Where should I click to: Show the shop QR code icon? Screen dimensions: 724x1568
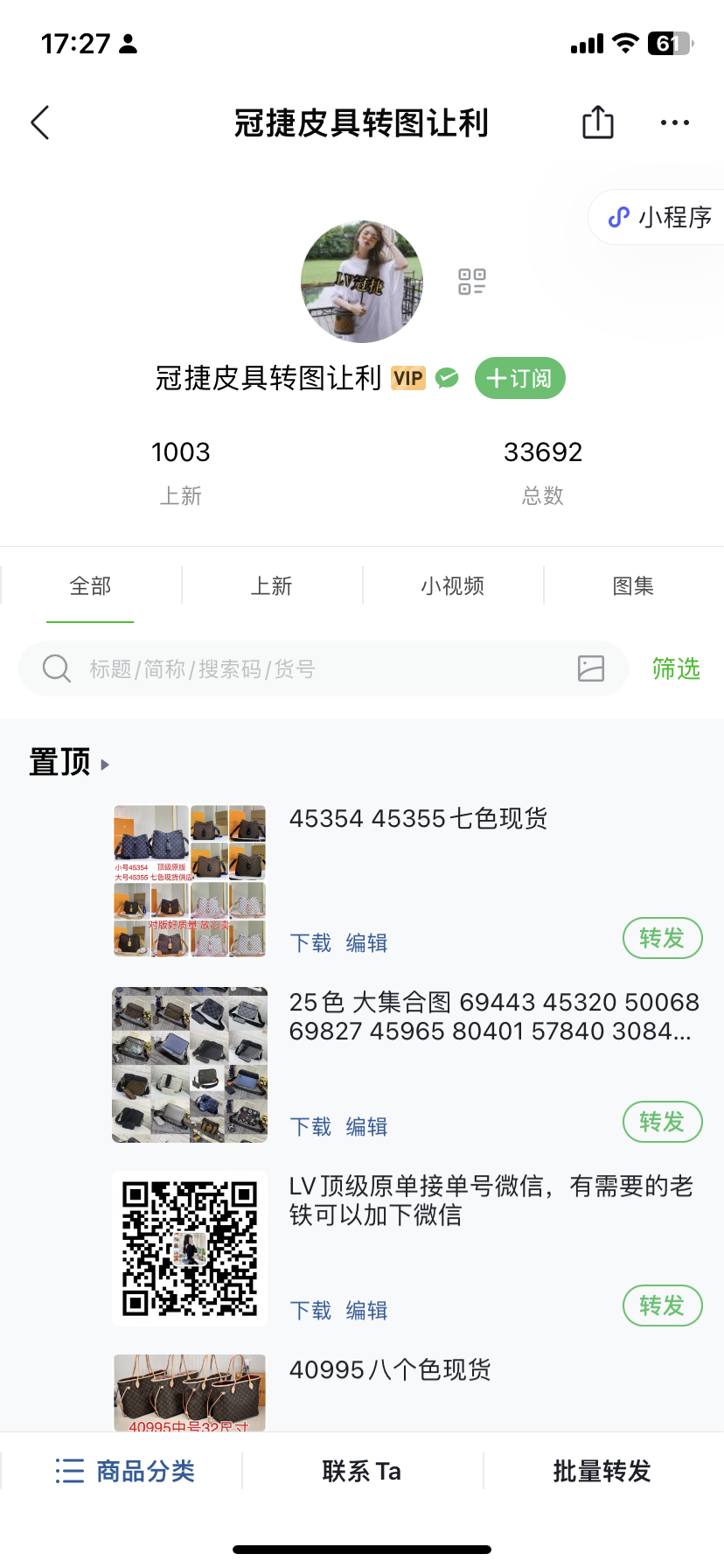pyautogui.click(x=472, y=282)
